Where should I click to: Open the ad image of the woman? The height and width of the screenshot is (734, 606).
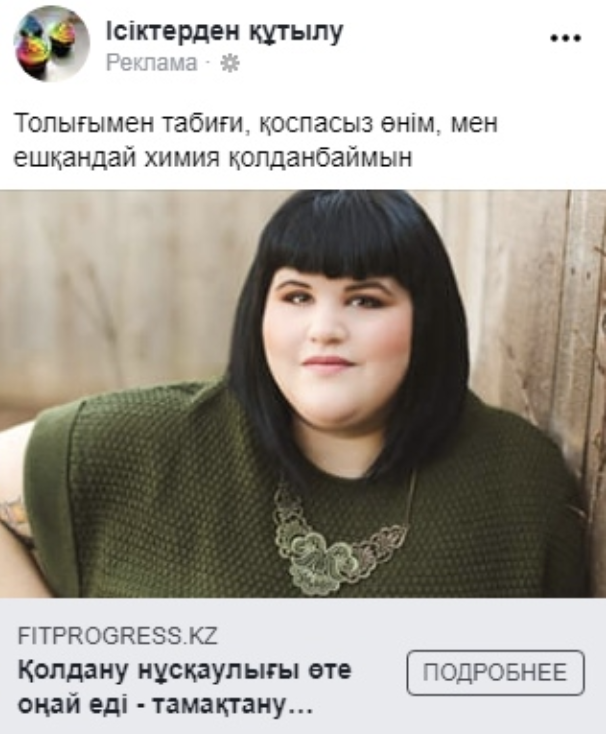[x=303, y=394]
